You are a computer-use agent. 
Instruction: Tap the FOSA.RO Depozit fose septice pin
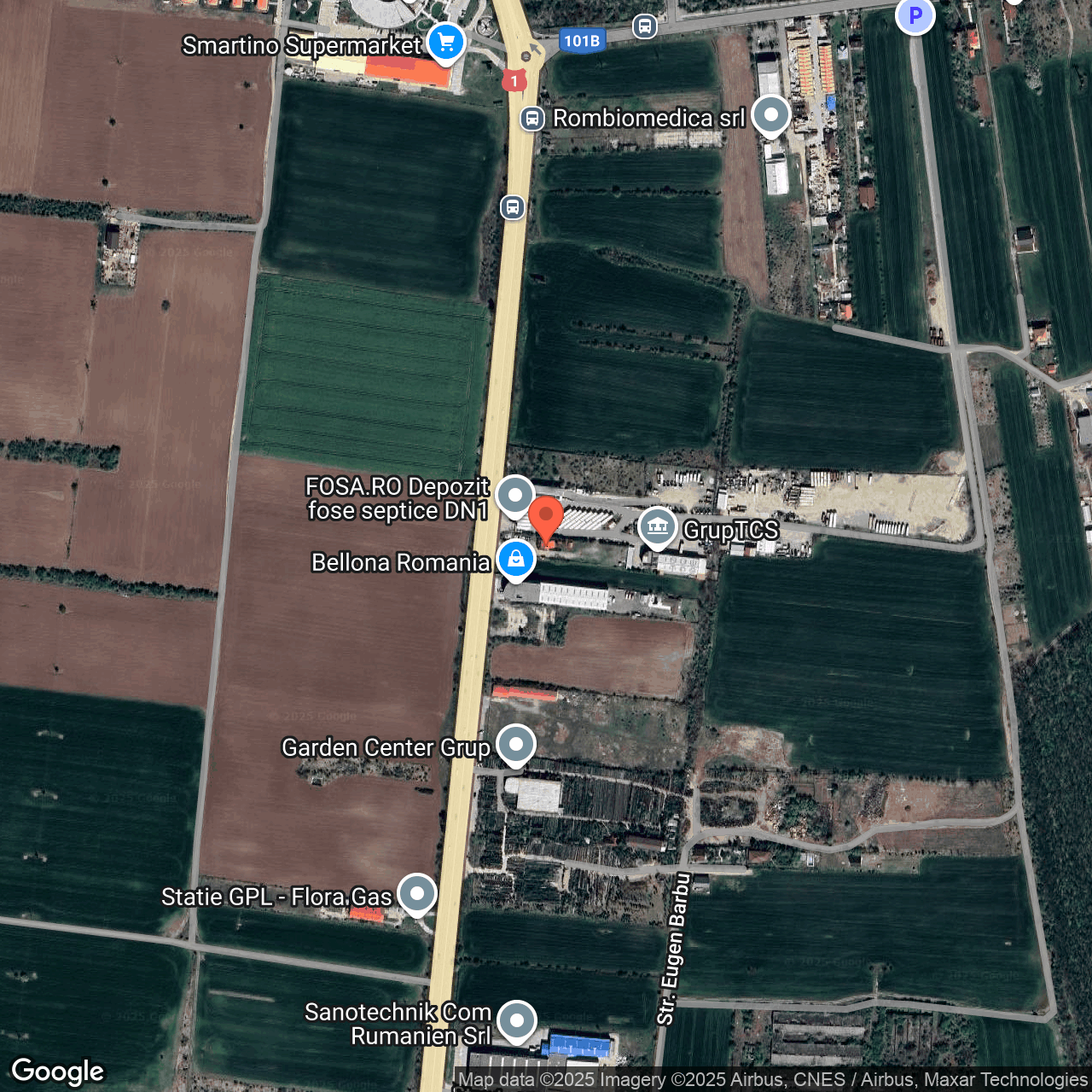[515, 495]
